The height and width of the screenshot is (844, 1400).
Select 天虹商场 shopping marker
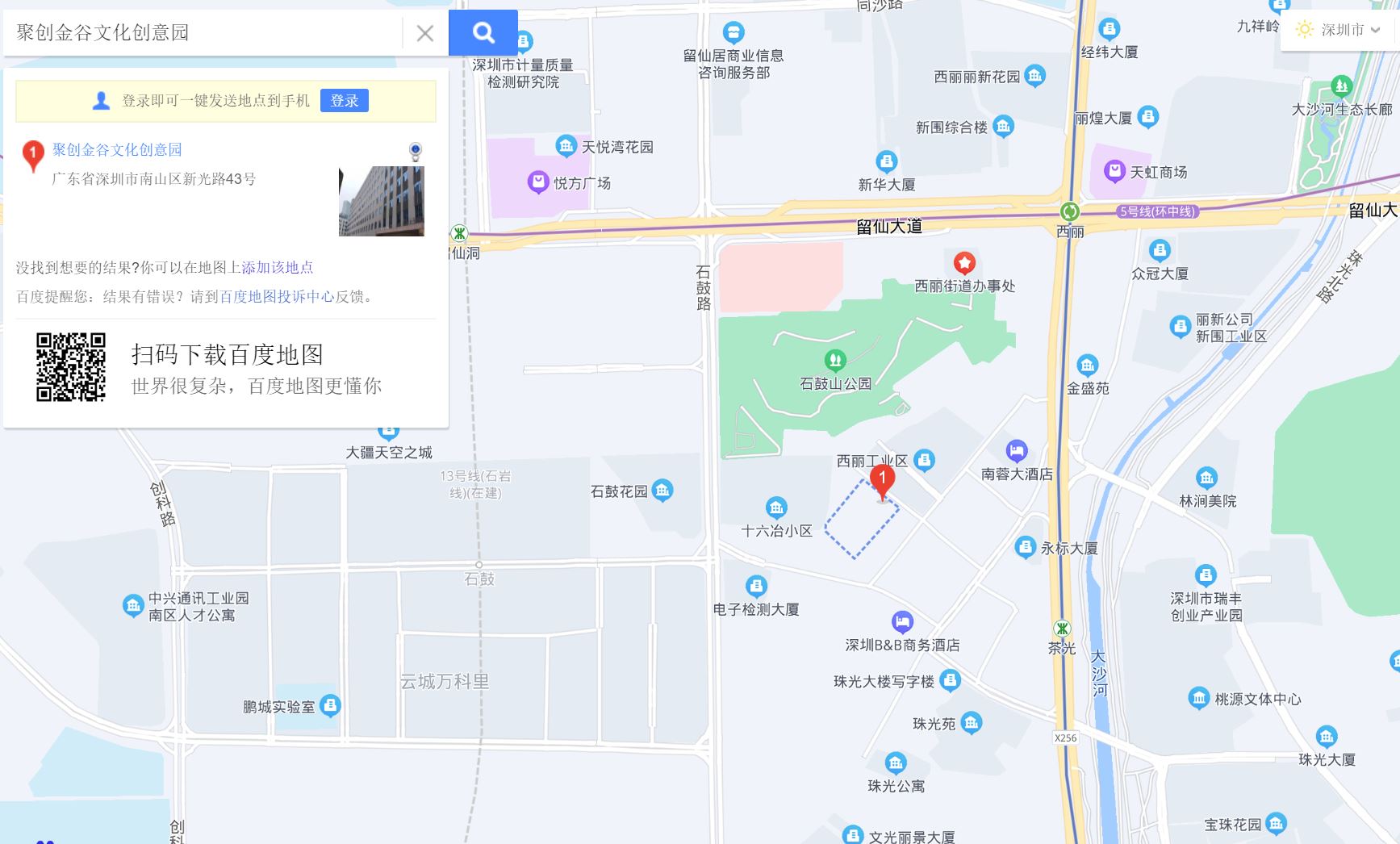[1114, 171]
